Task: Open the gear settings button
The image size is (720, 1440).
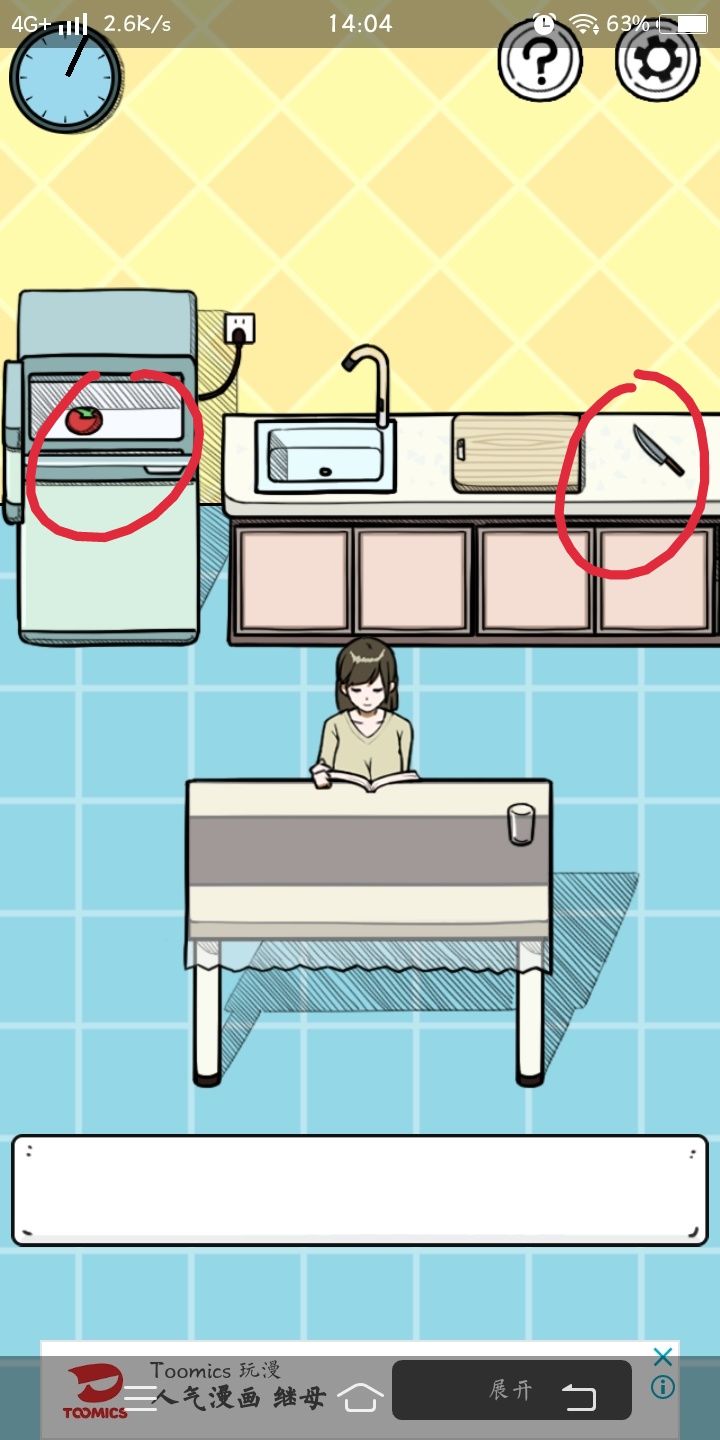Action: (x=657, y=60)
